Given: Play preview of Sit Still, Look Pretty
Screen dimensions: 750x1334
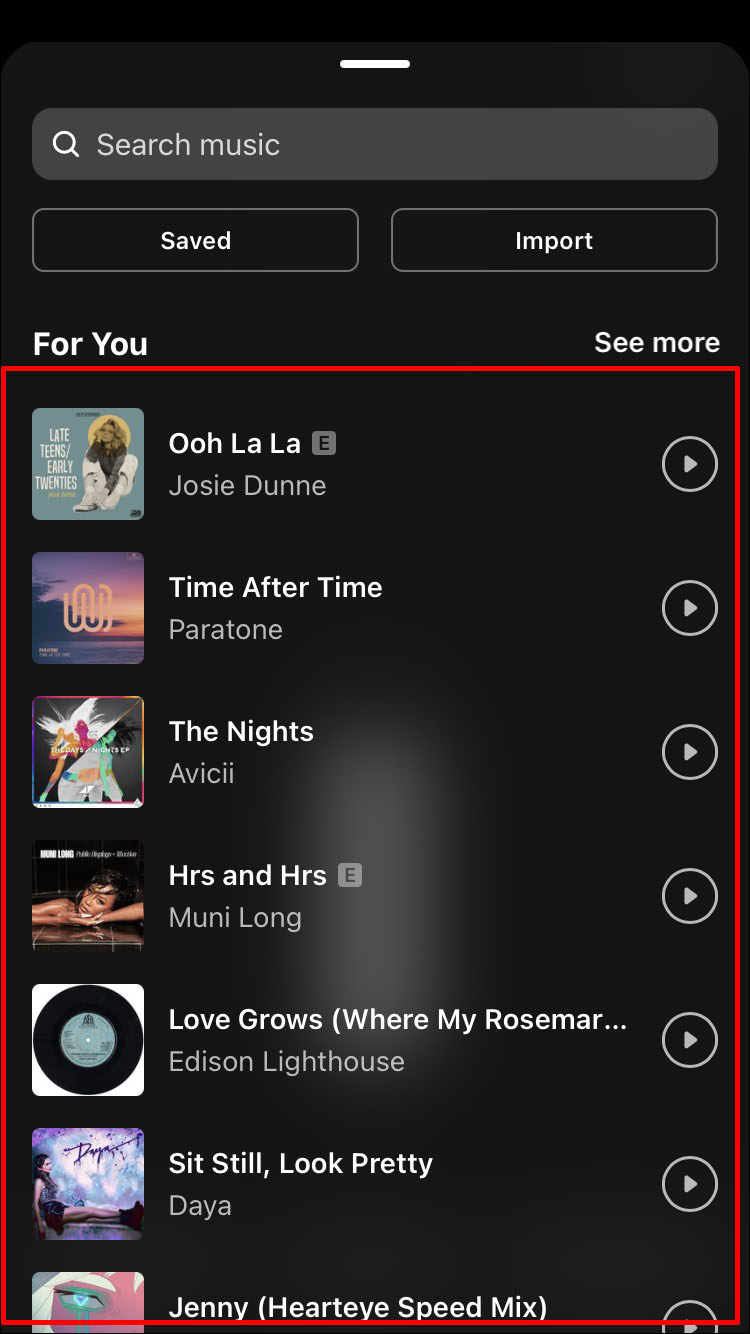Looking at the screenshot, I should pos(689,1184).
